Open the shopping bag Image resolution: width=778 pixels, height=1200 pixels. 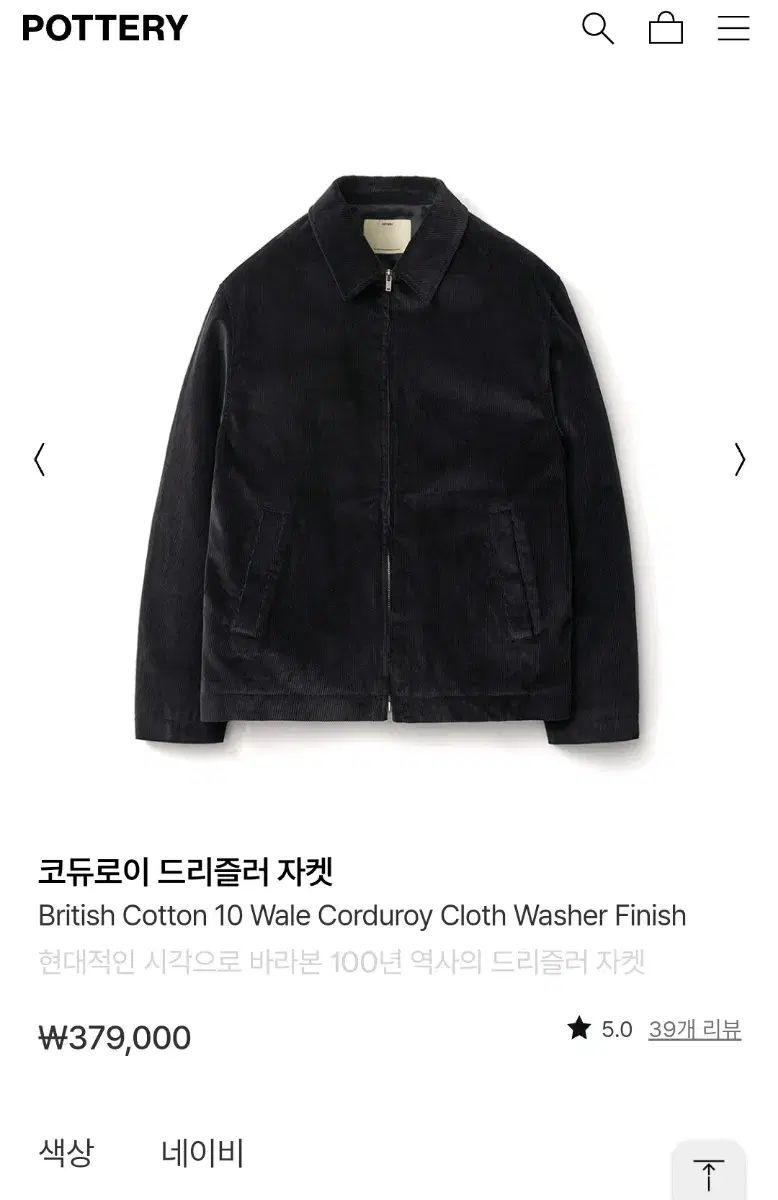(x=666, y=28)
